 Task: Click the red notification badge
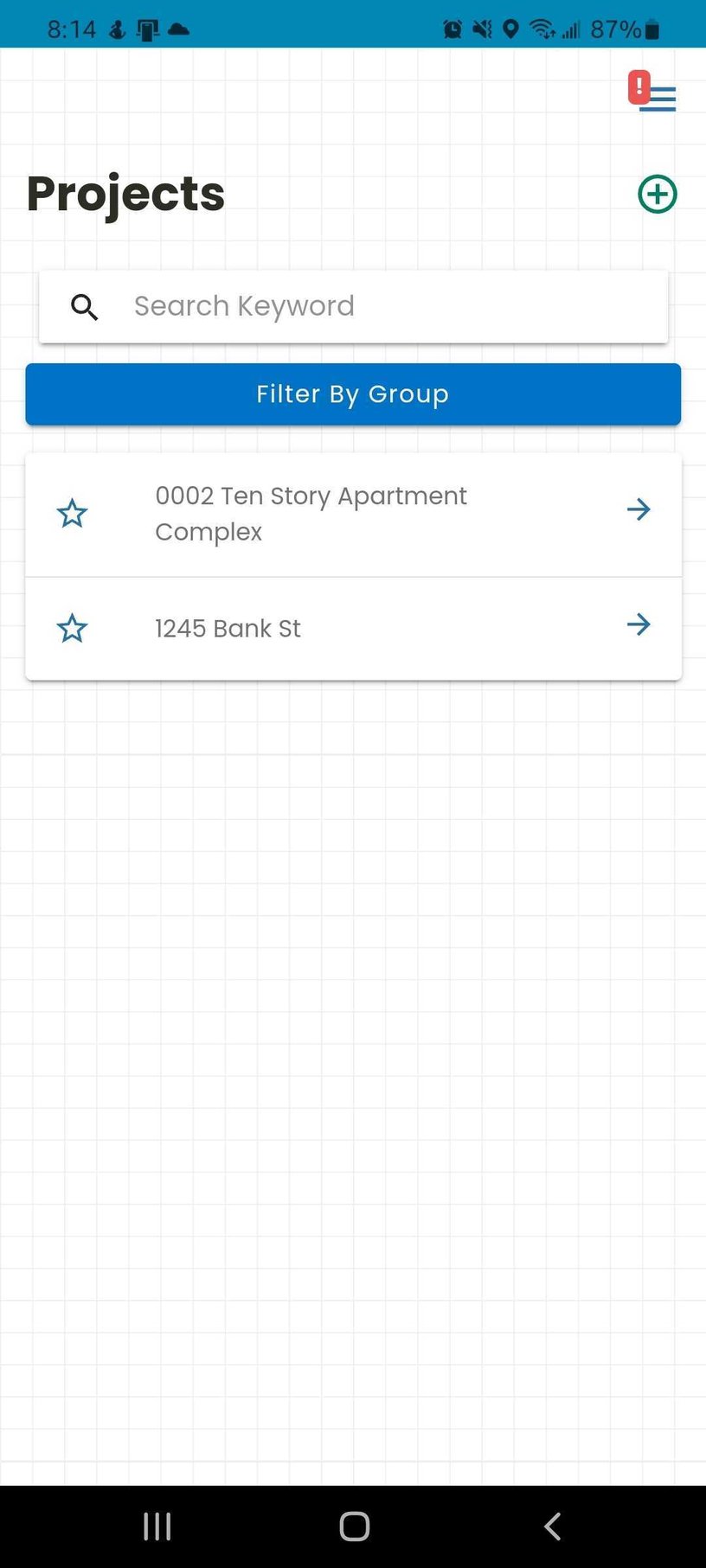[x=639, y=86]
